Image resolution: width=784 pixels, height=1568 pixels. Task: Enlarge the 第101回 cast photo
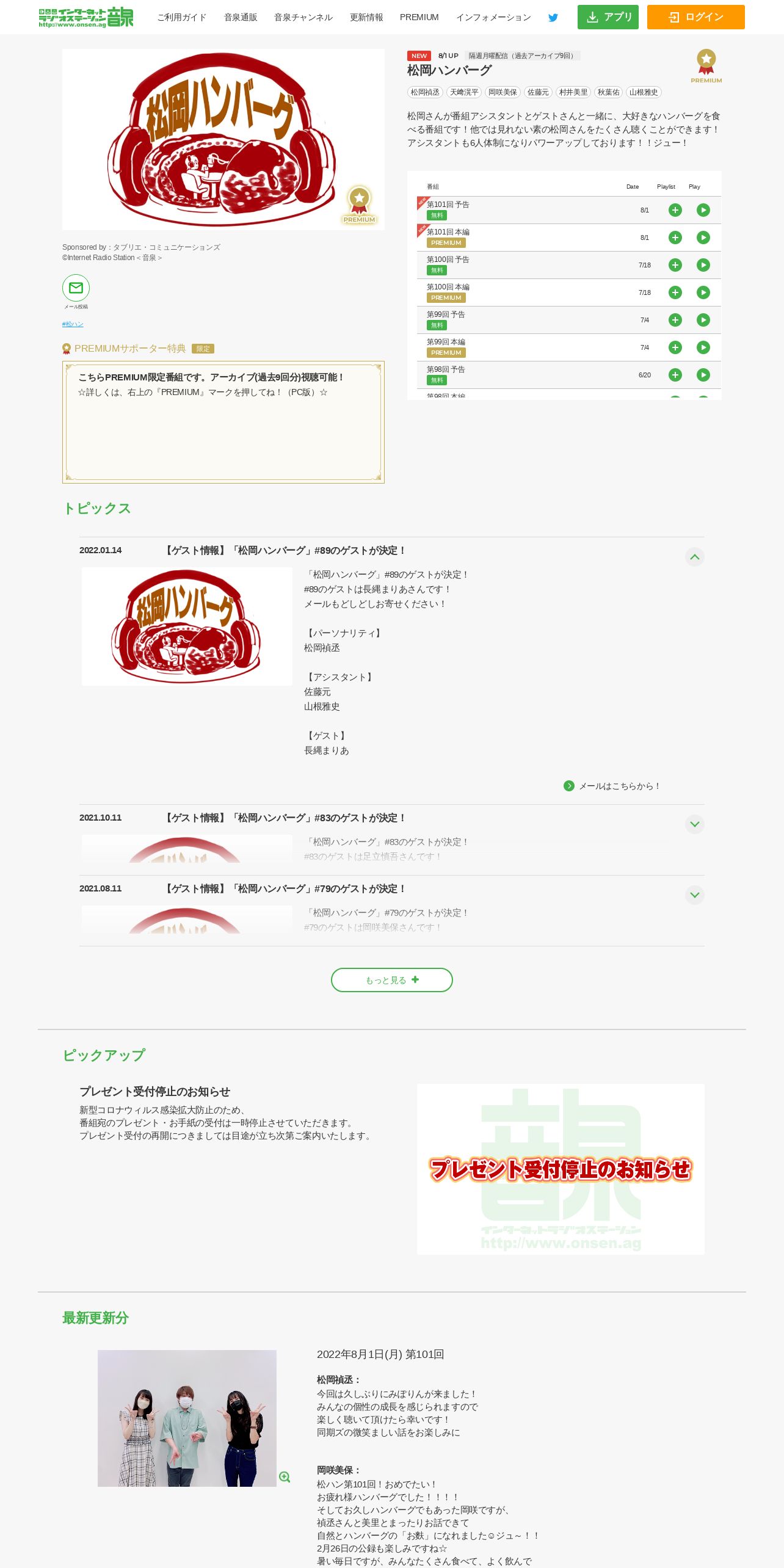point(285,1477)
